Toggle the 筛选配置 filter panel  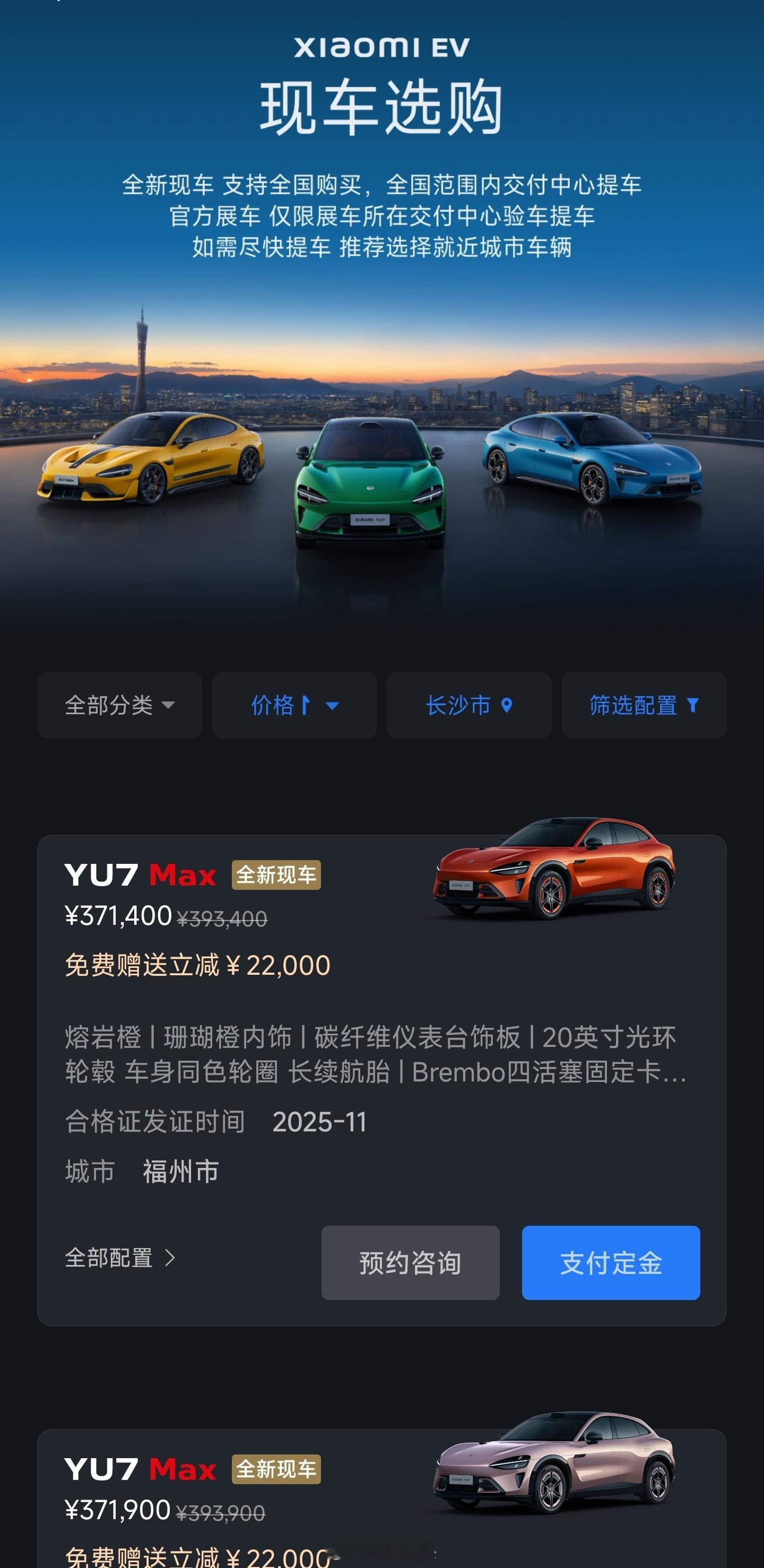(x=644, y=706)
